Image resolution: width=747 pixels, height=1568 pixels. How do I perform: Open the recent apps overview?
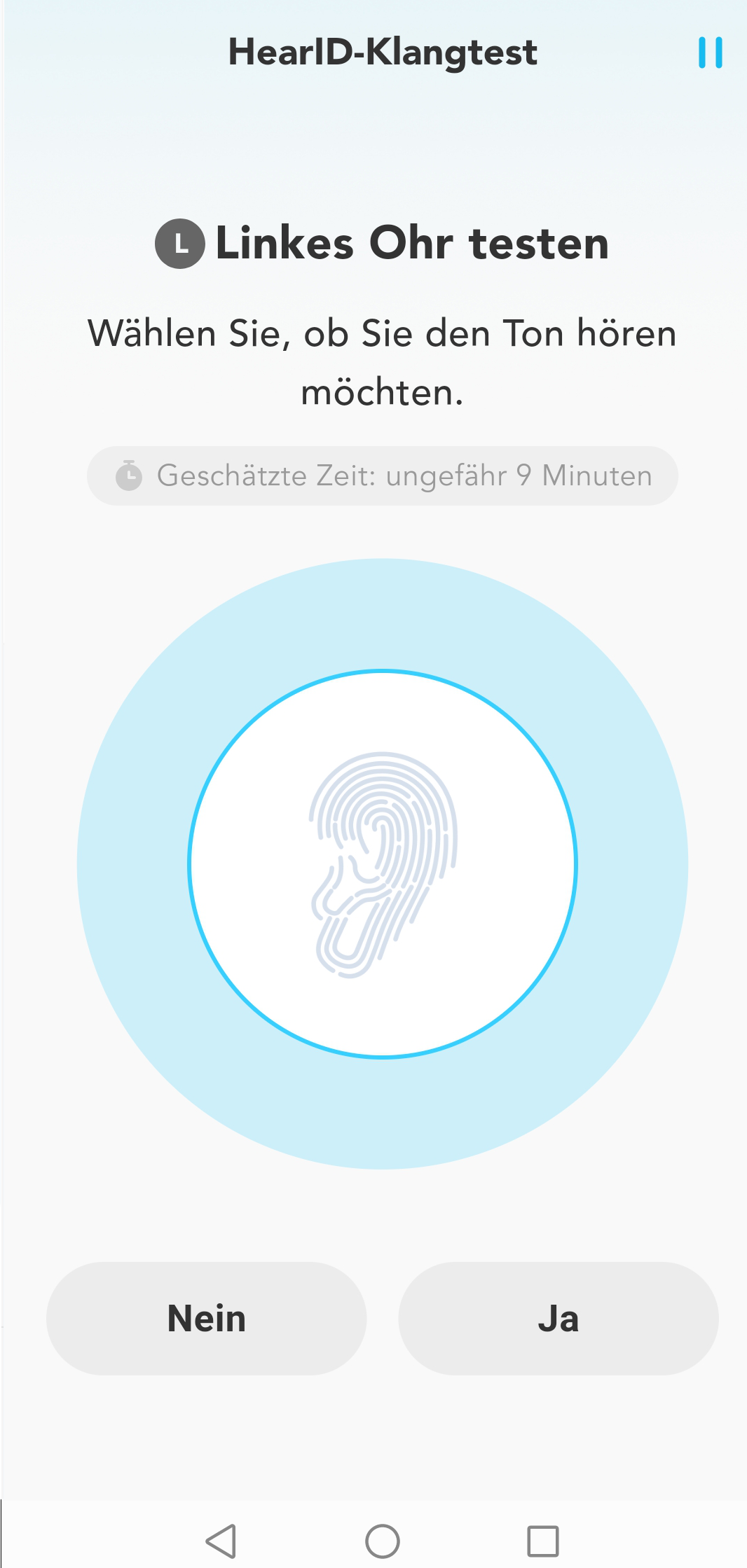543,1540
